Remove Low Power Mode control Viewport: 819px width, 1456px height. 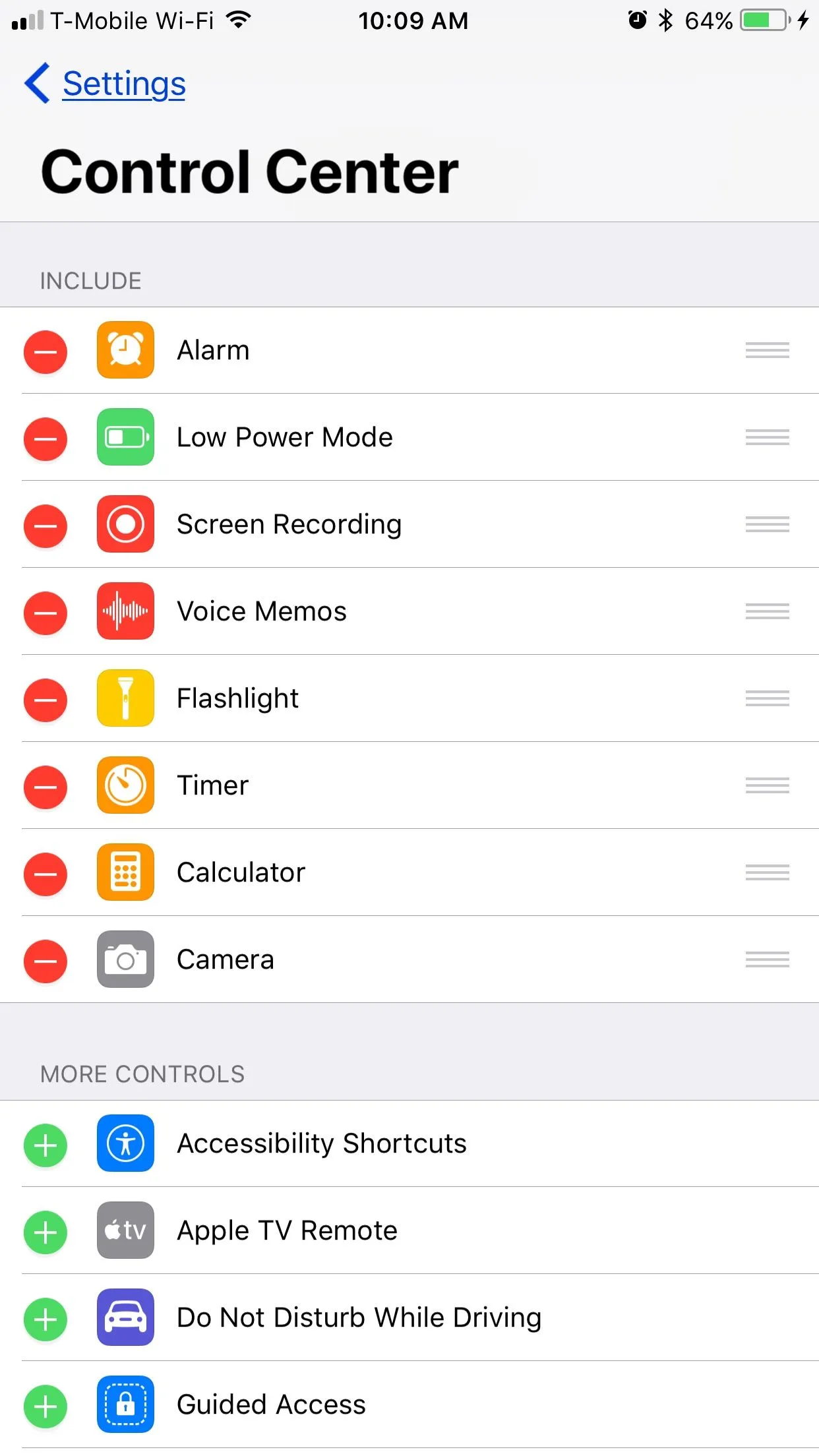45,439
